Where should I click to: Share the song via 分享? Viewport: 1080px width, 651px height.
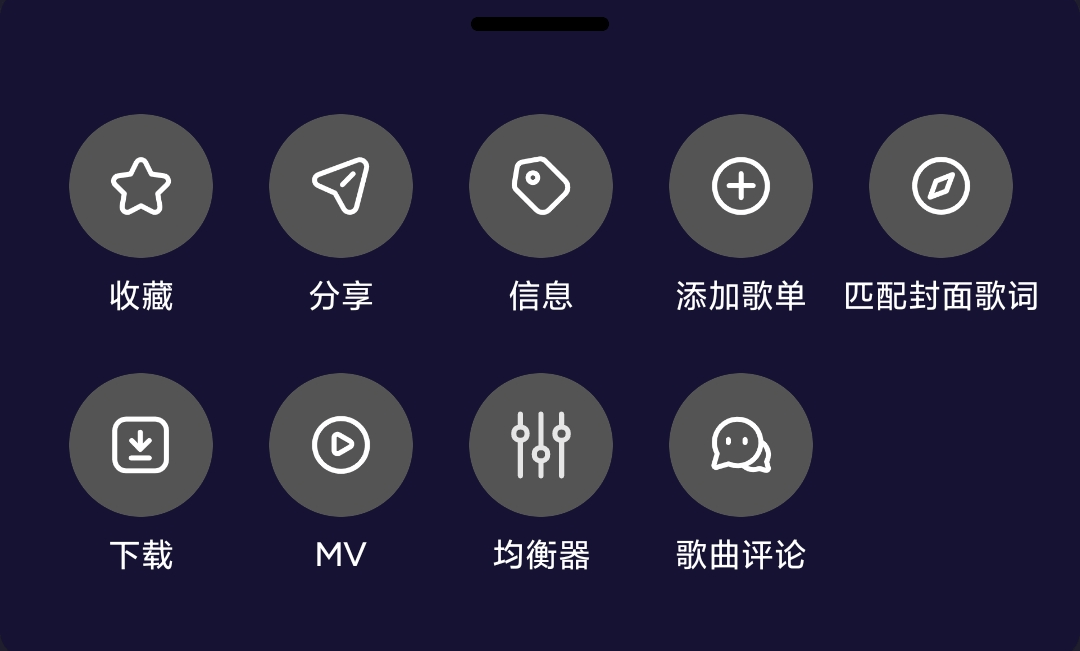pyautogui.click(x=341, y=186)
